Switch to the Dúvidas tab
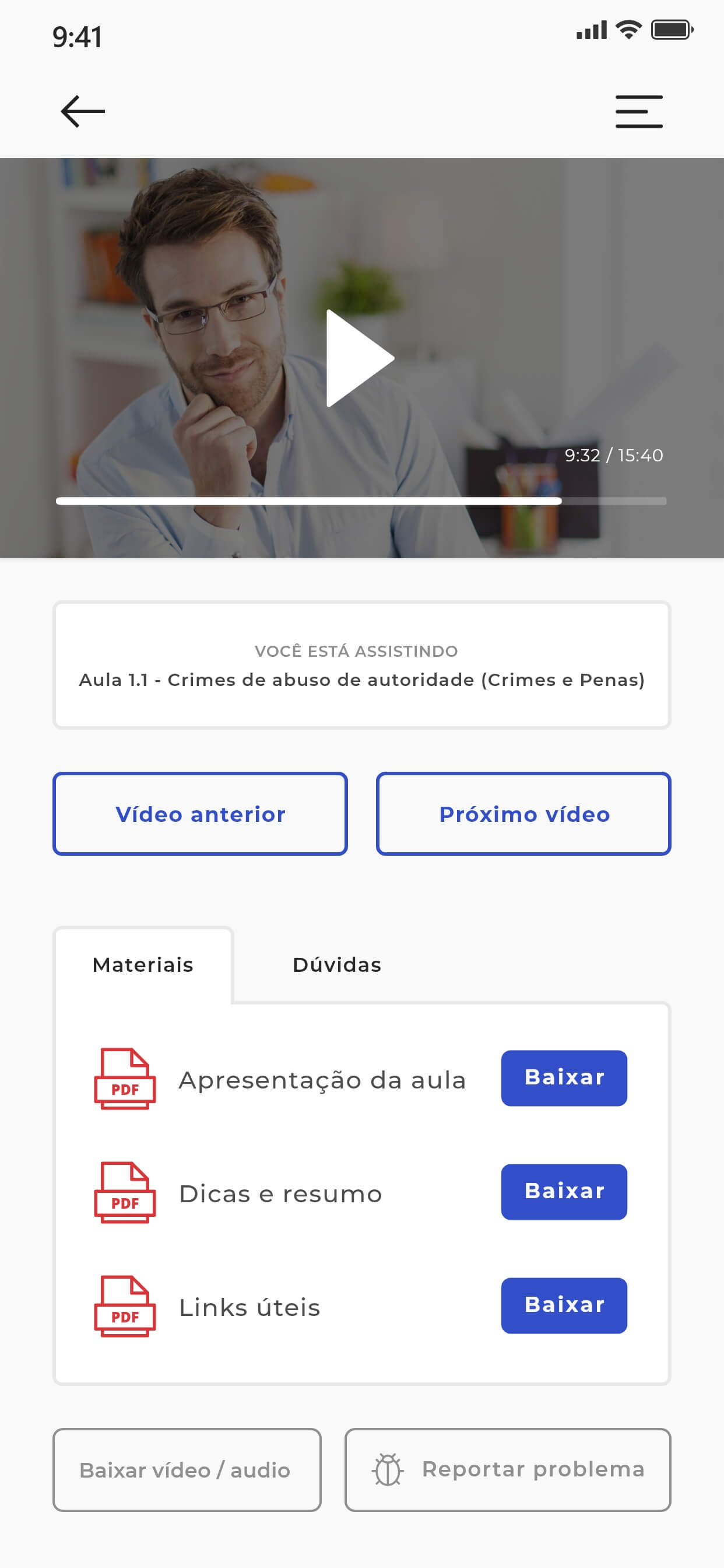The width and height of the screenshot is (724, 1568). (x=336, y=965)
